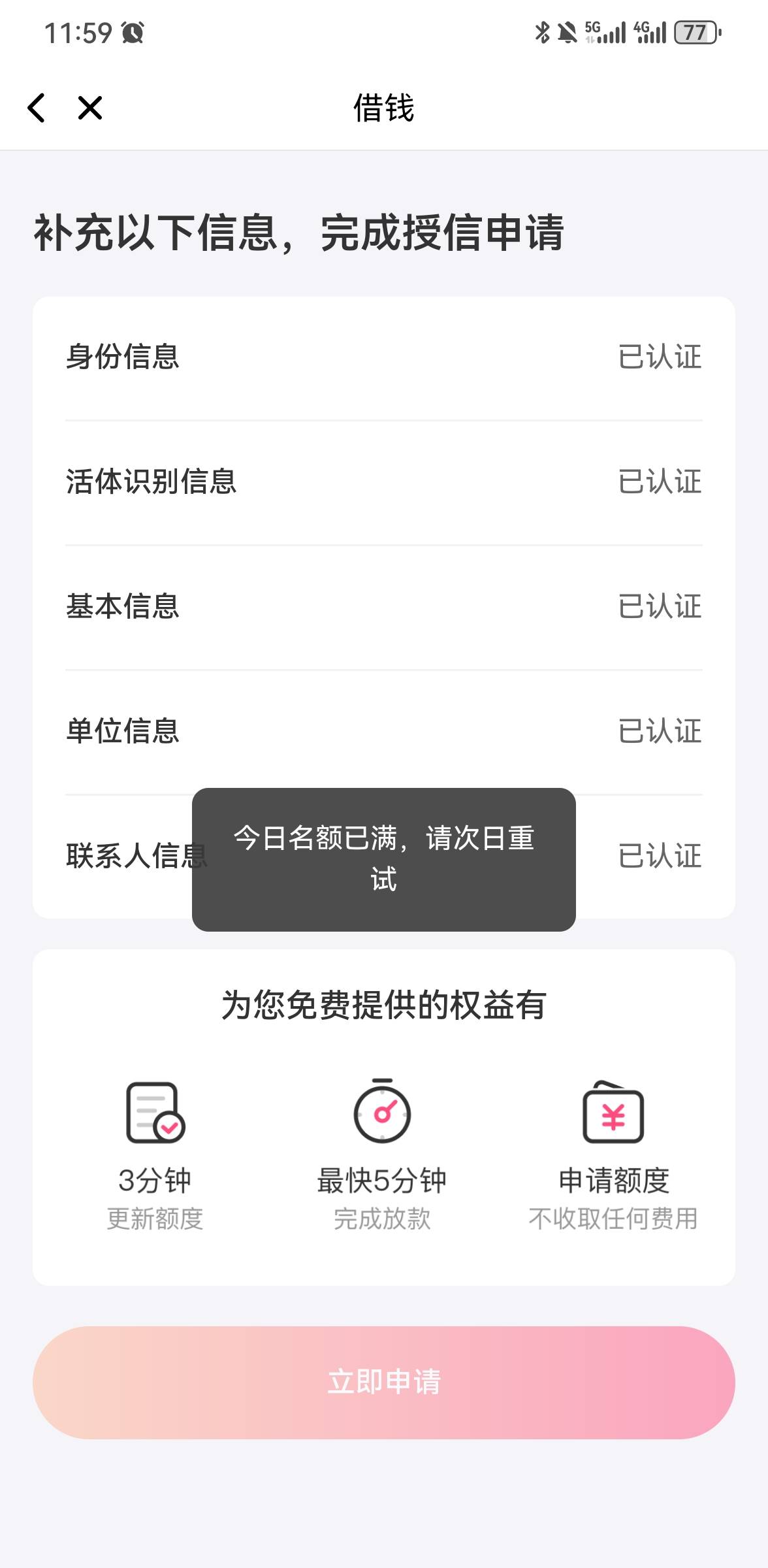Close the 借钱 page with X
The width and height of the screenshot is (768, 1568).
[90, 108]
